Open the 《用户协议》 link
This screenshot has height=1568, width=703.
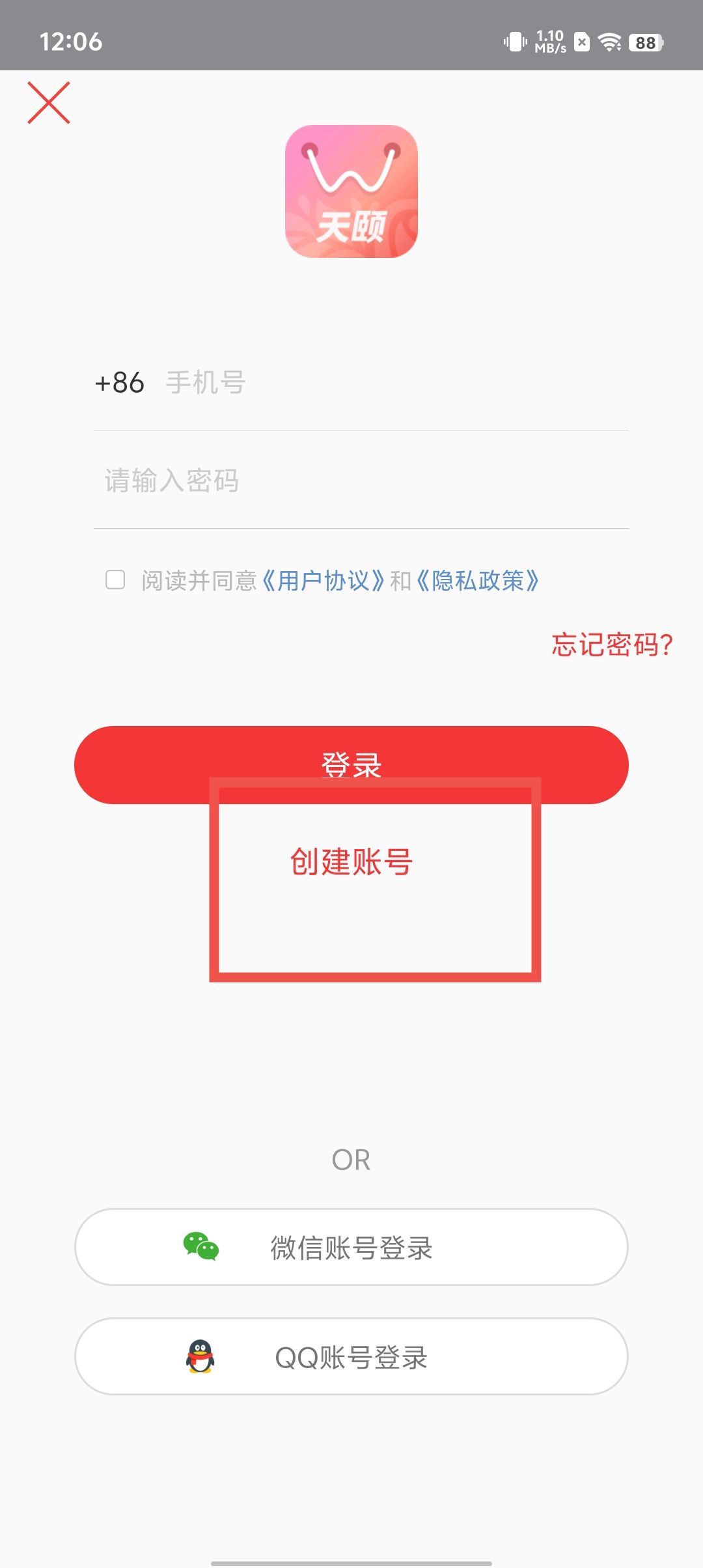coord(323,581)
